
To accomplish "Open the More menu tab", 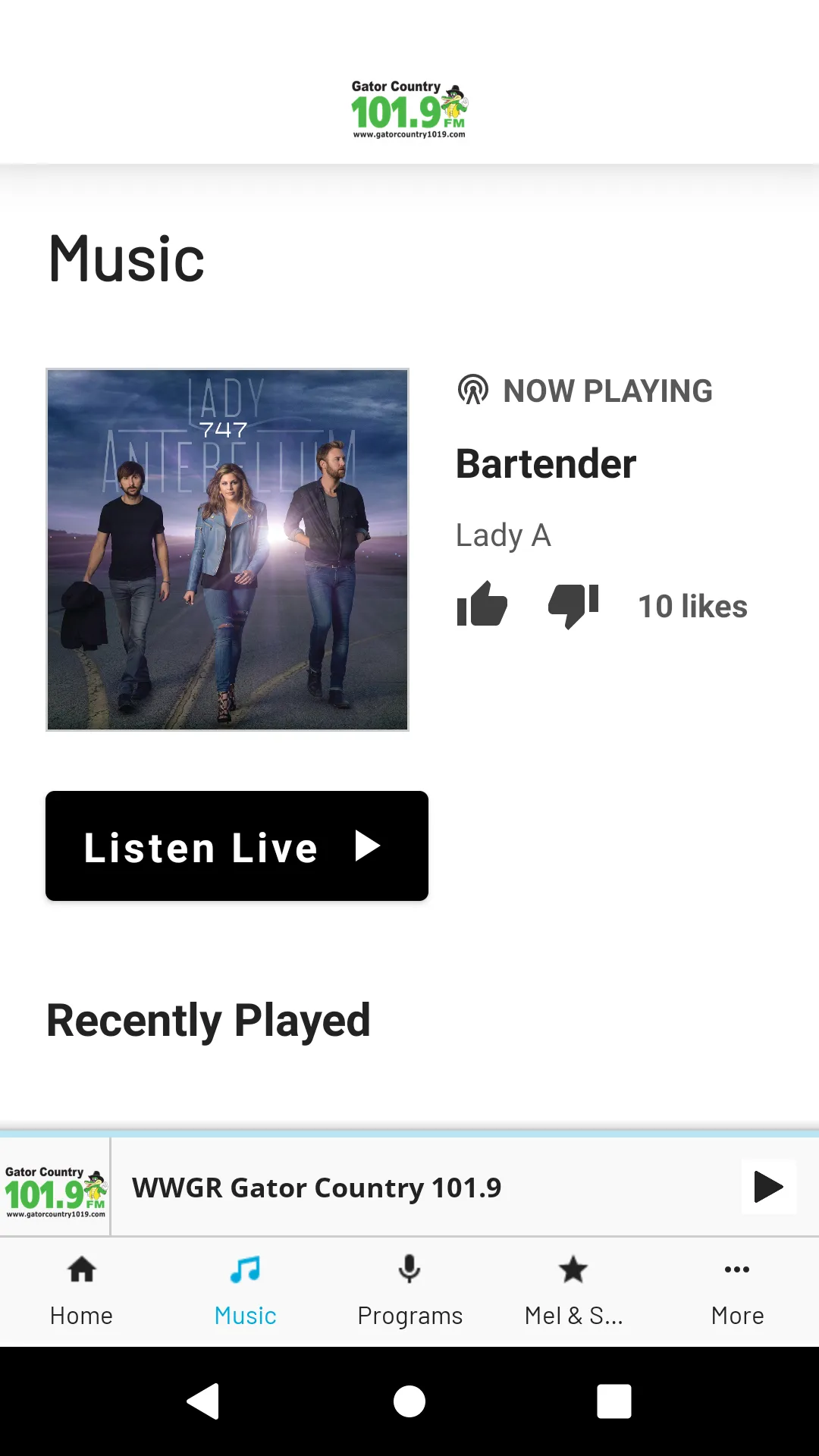I will click(737, 1291).
